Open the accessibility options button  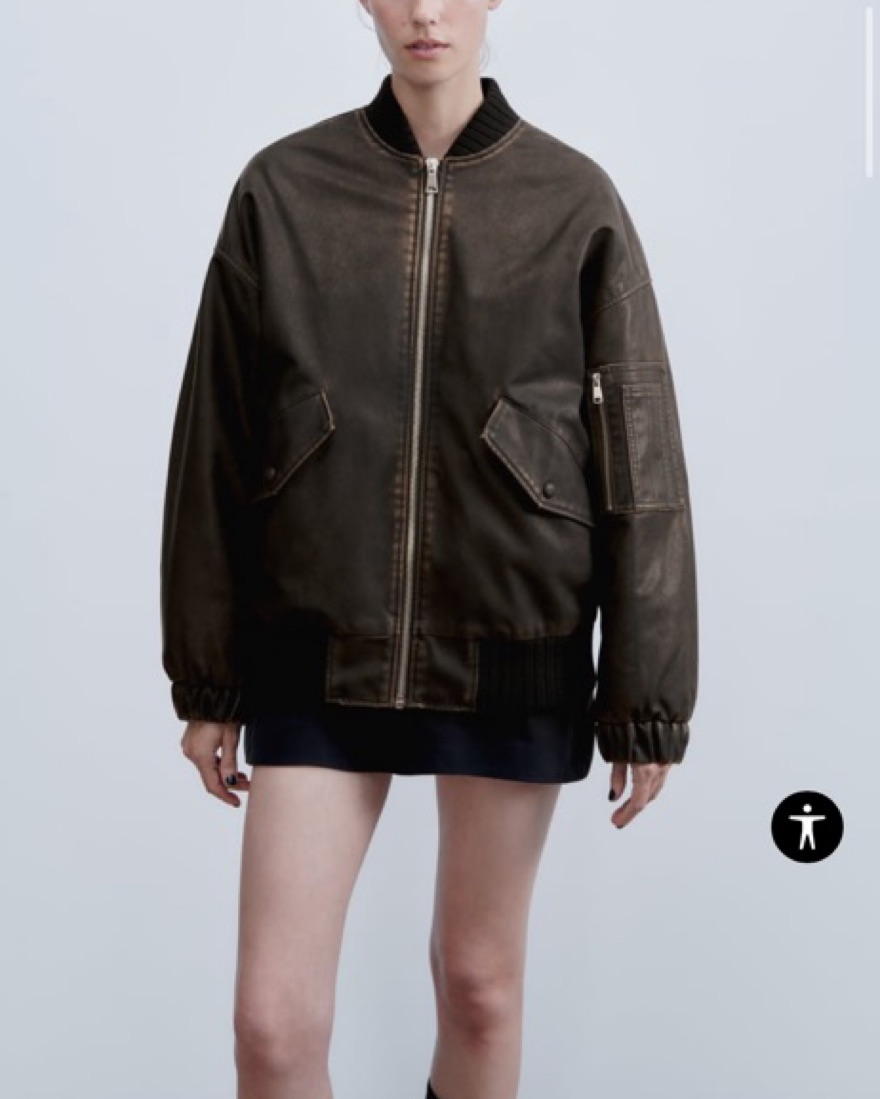806,827
